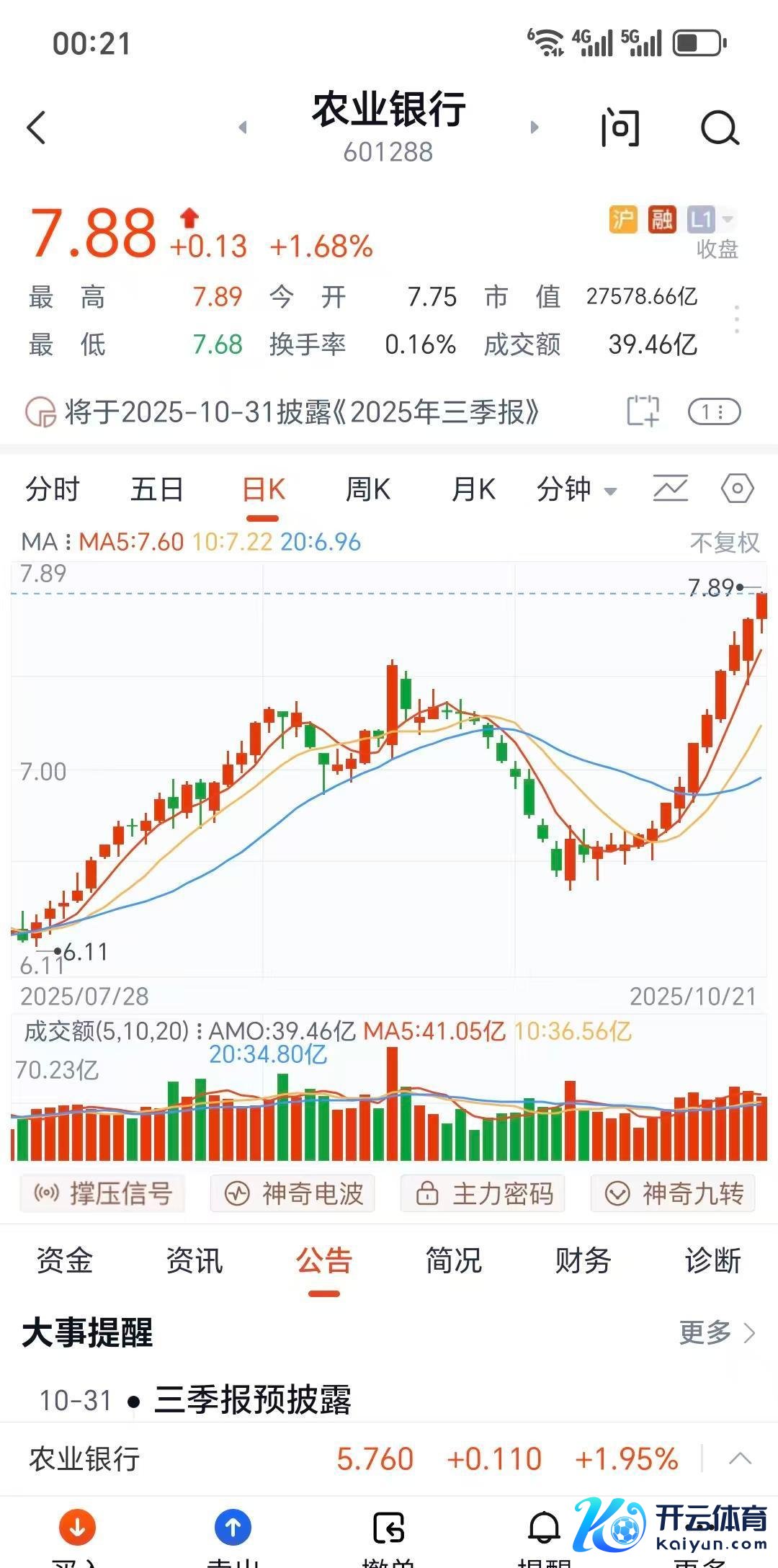The height and width of the screenshot is (1568, 778).
Task: Switch to the 资金 section tab
Action: tap(65, 1261)
